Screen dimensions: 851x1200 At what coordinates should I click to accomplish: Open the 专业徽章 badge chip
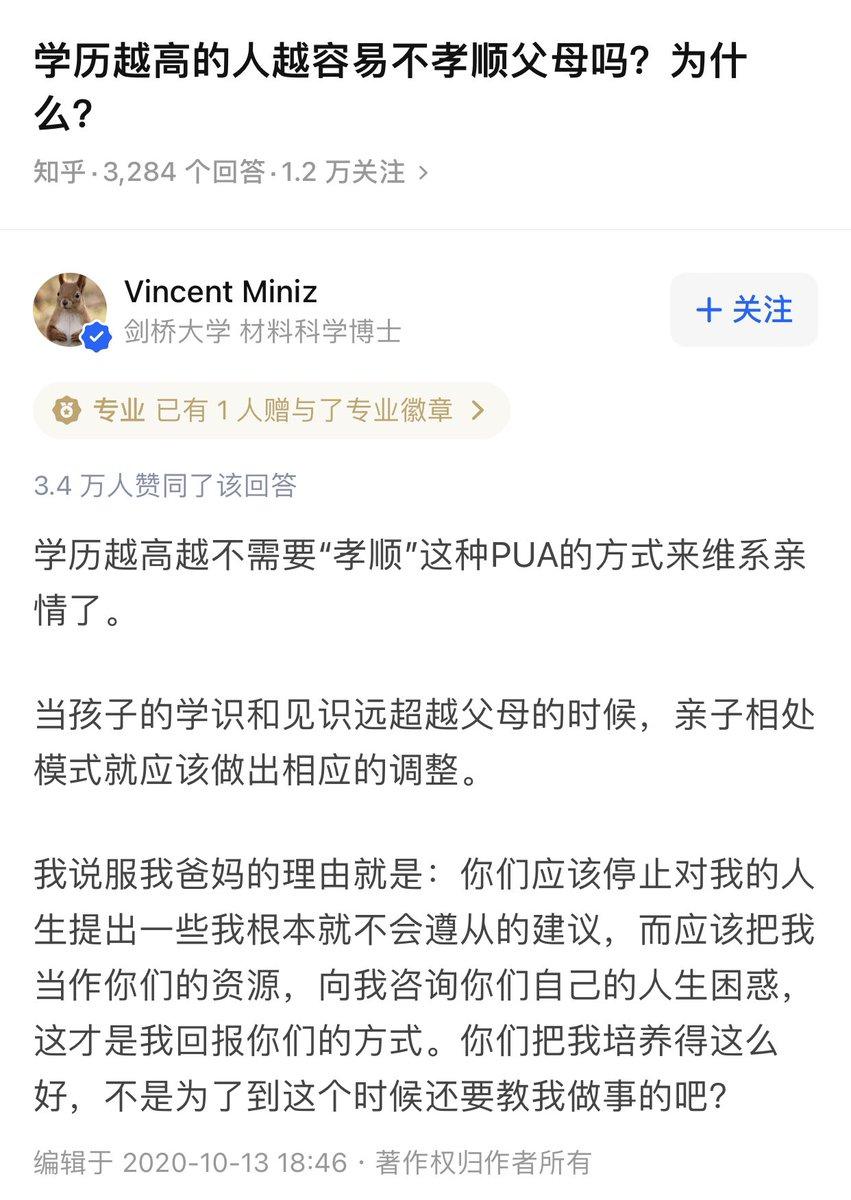click(272, 410)
